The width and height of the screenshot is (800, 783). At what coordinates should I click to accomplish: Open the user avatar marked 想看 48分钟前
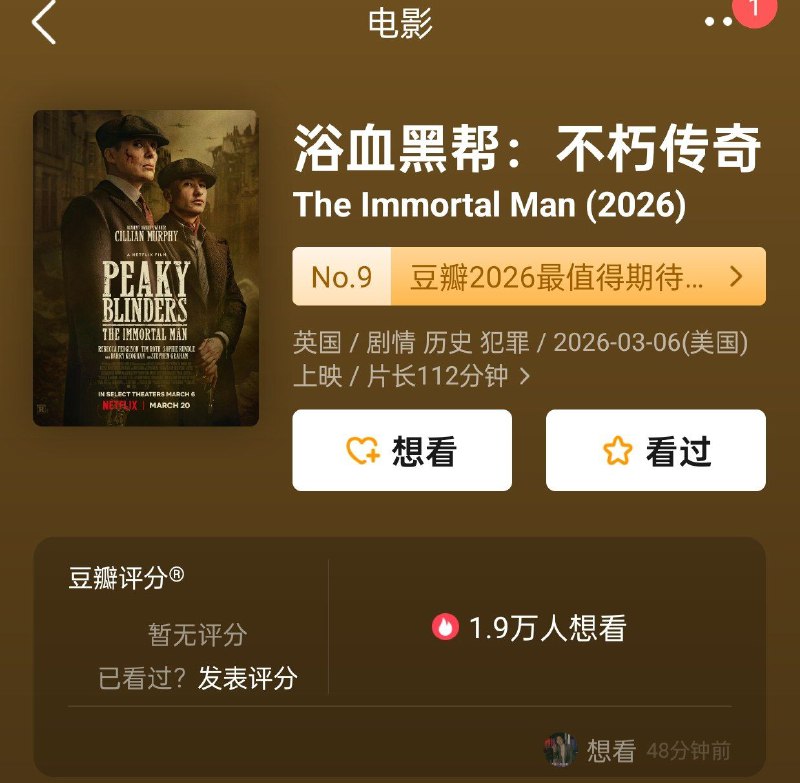tap(561, 749)
